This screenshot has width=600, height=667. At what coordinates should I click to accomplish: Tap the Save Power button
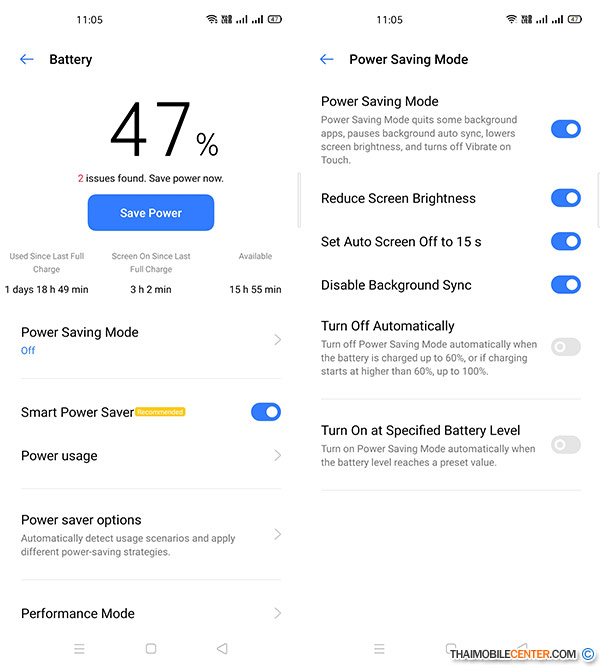point(151,213)
